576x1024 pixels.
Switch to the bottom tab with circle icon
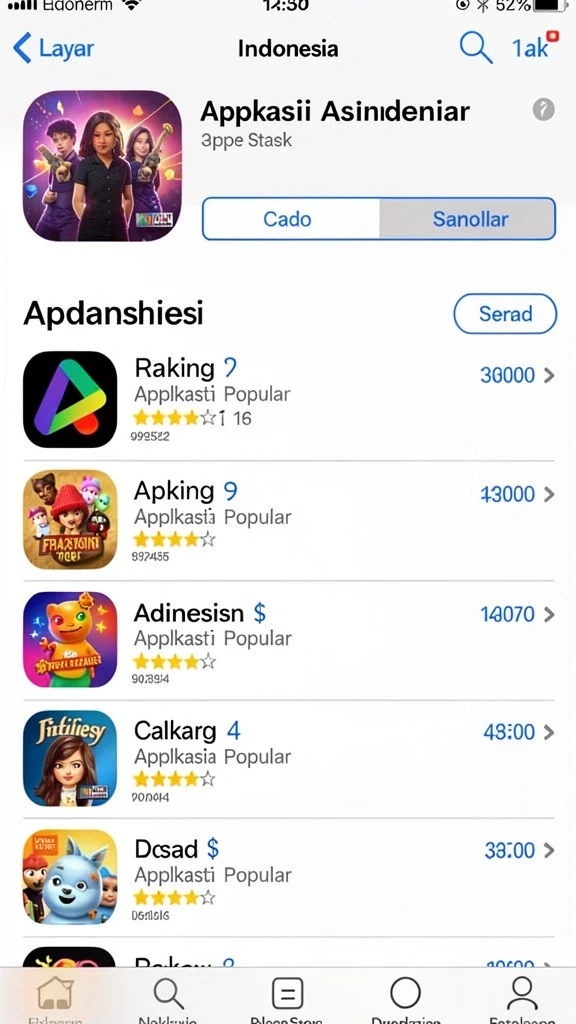tap(405, 996)
